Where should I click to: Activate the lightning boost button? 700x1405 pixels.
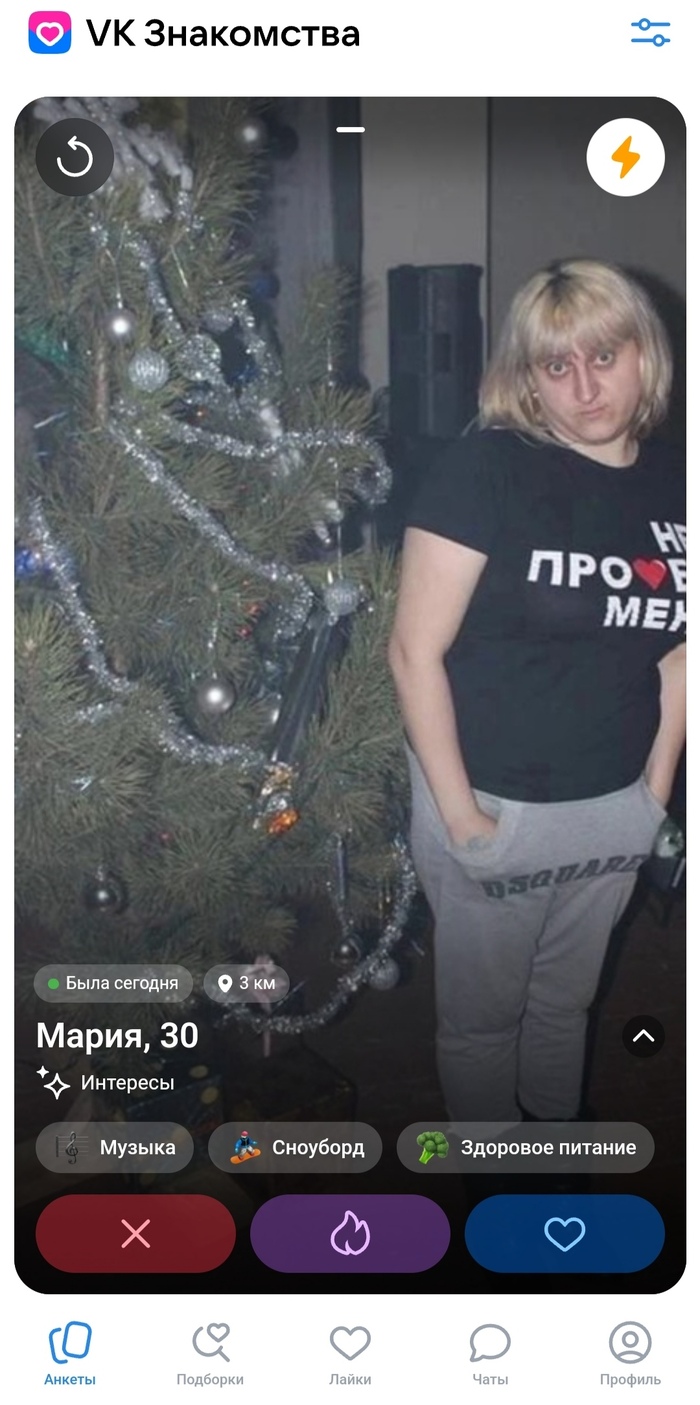(625, 157)
